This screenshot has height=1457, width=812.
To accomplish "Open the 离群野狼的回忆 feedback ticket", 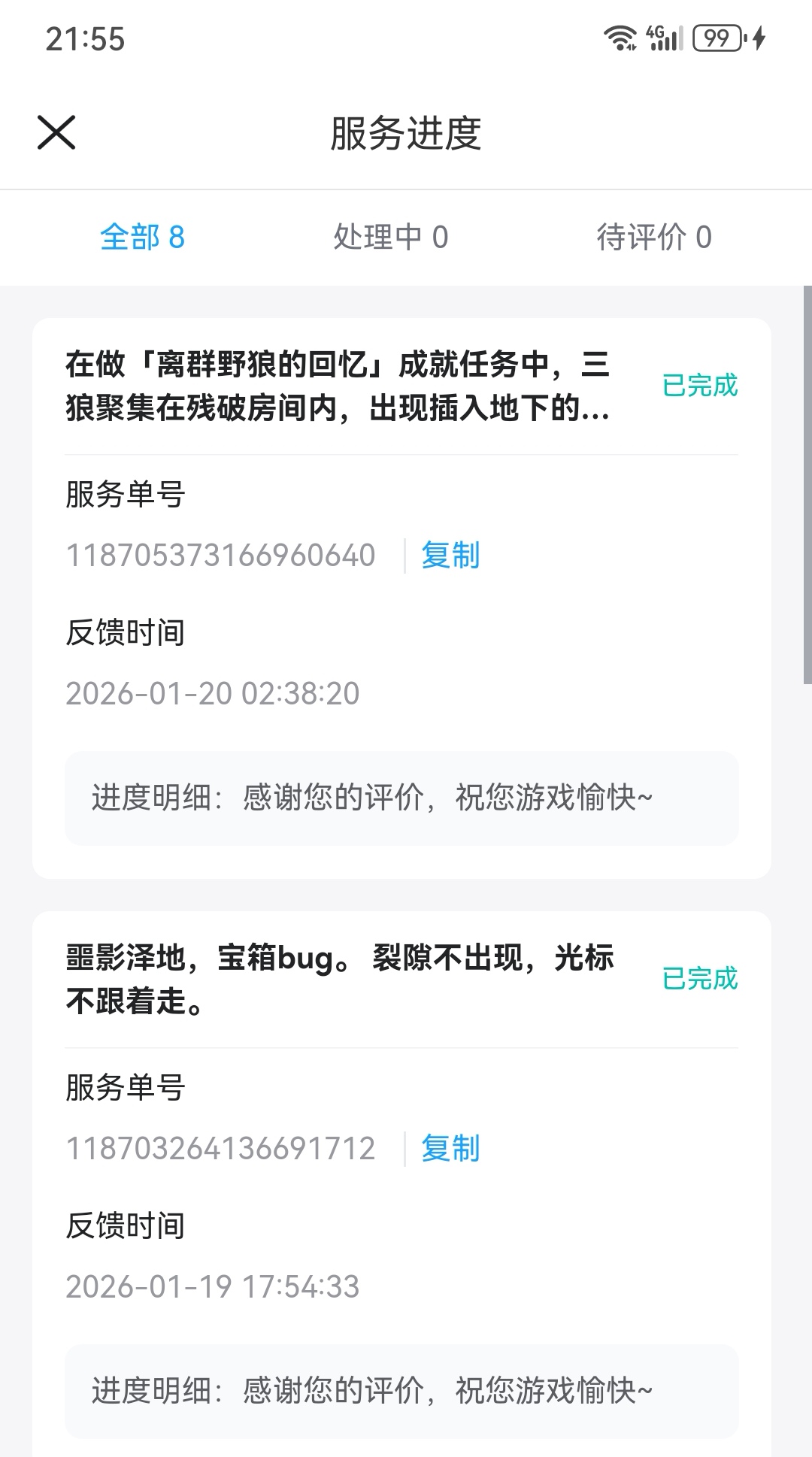I will click(338, 386).
